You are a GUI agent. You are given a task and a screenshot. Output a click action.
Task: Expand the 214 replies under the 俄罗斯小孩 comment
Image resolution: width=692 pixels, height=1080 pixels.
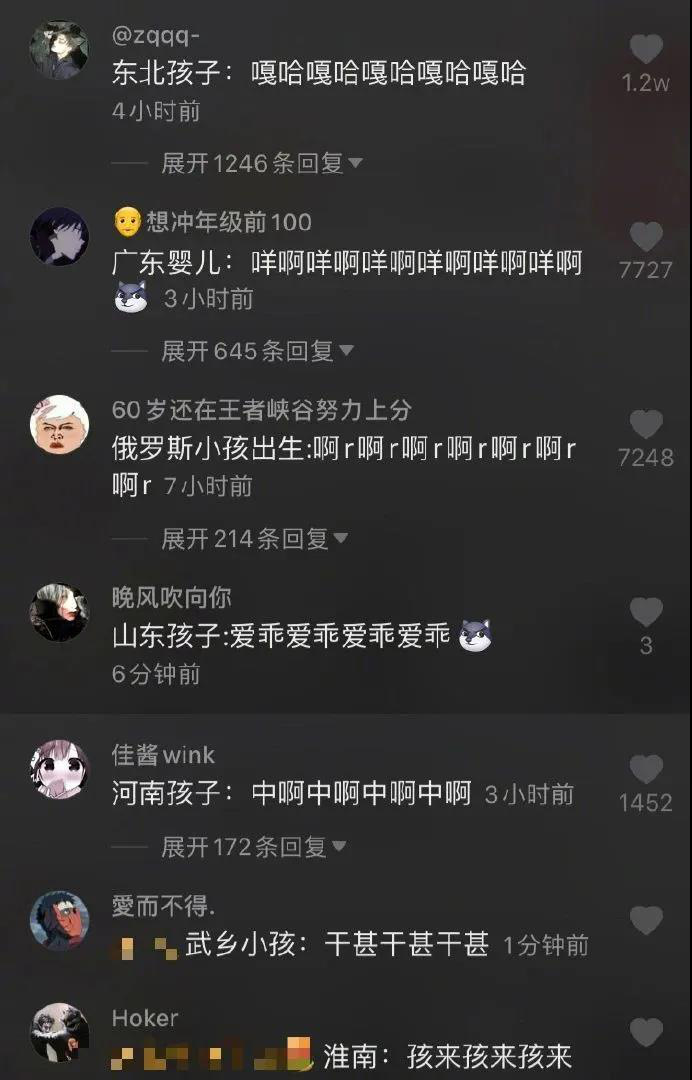(253, 539)
